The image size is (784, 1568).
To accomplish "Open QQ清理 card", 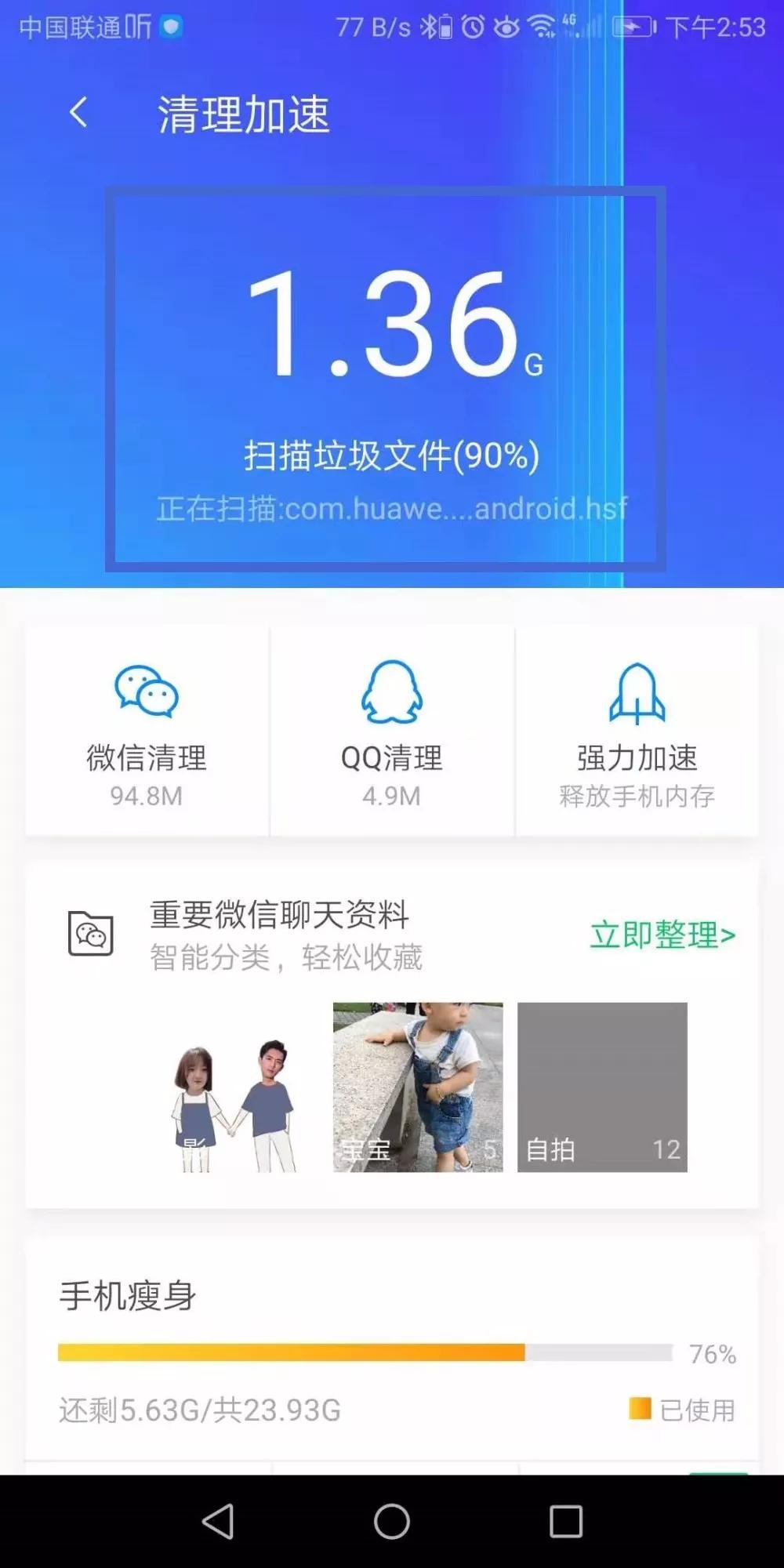I will click(391, 731).
